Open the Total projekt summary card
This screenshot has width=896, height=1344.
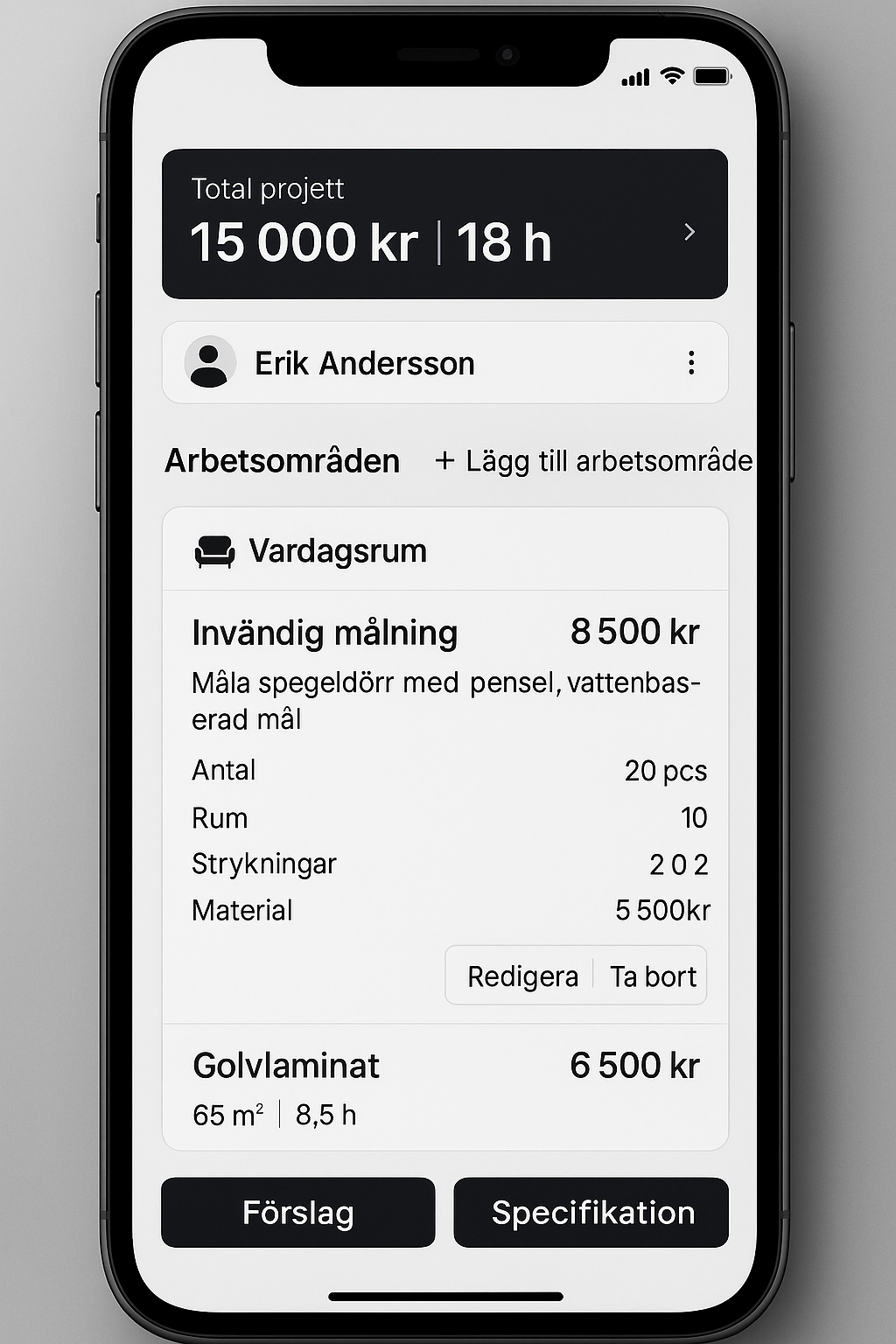pos(444,224)
